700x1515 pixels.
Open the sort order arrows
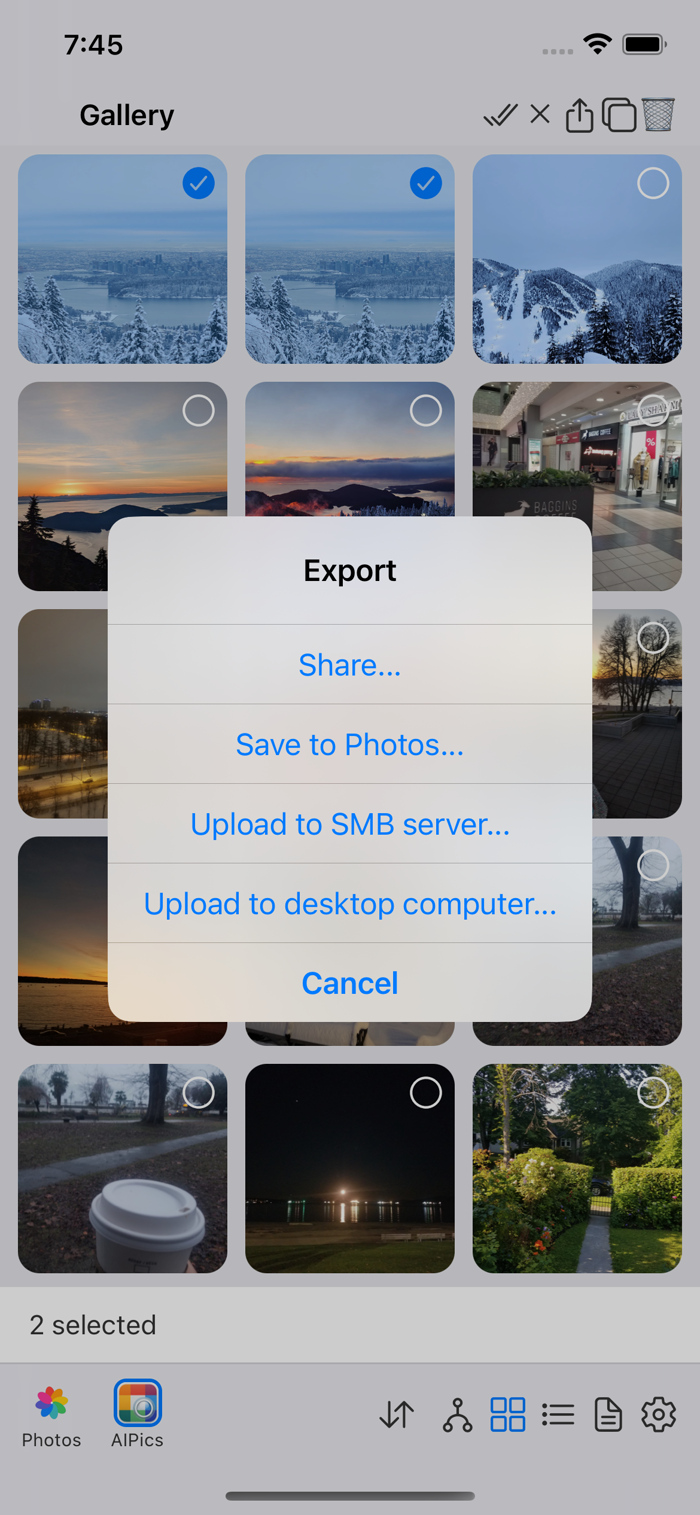pyautogui.click(x=397, y=1415)
